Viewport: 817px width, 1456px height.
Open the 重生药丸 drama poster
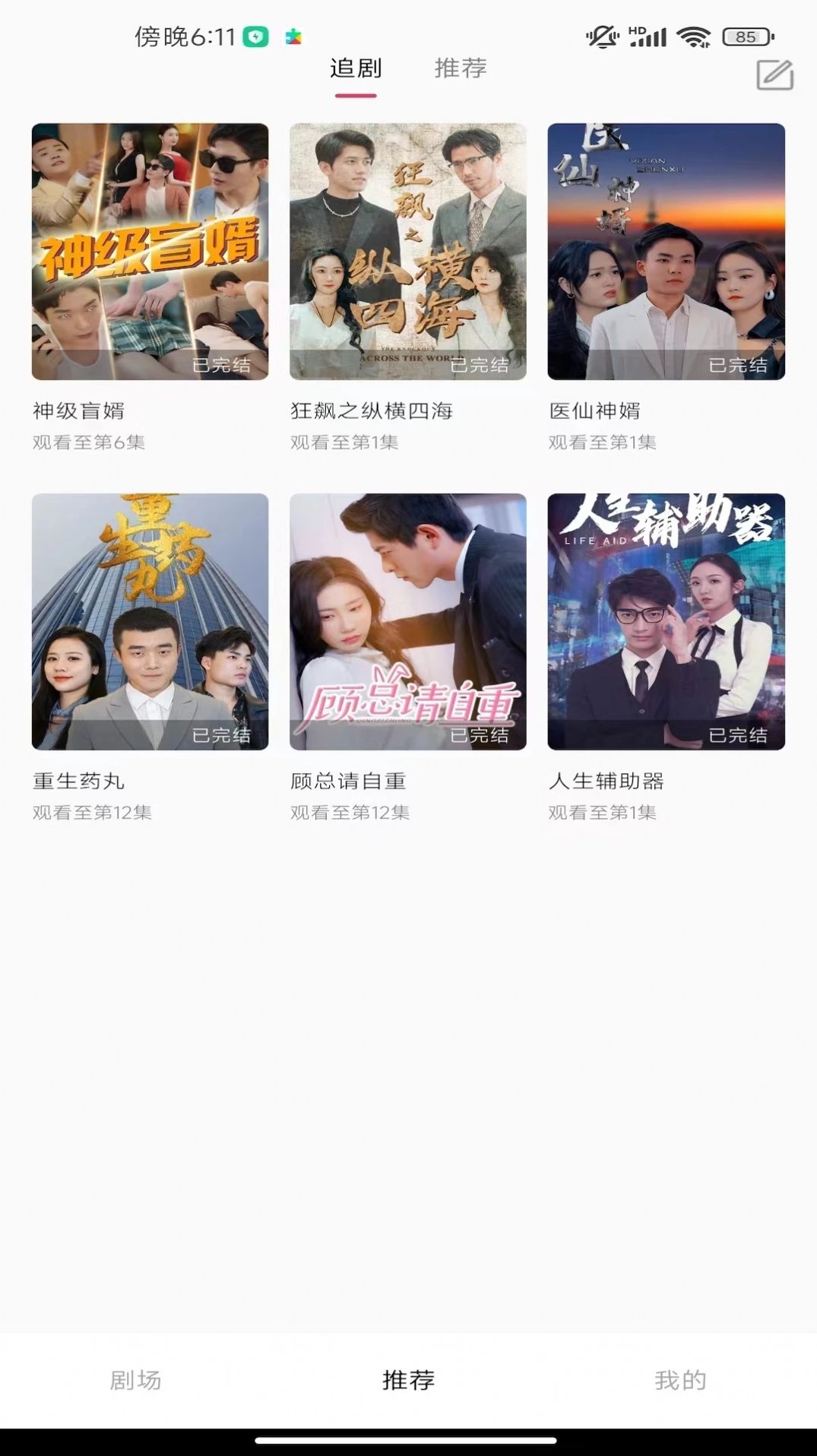pos(149,621)
